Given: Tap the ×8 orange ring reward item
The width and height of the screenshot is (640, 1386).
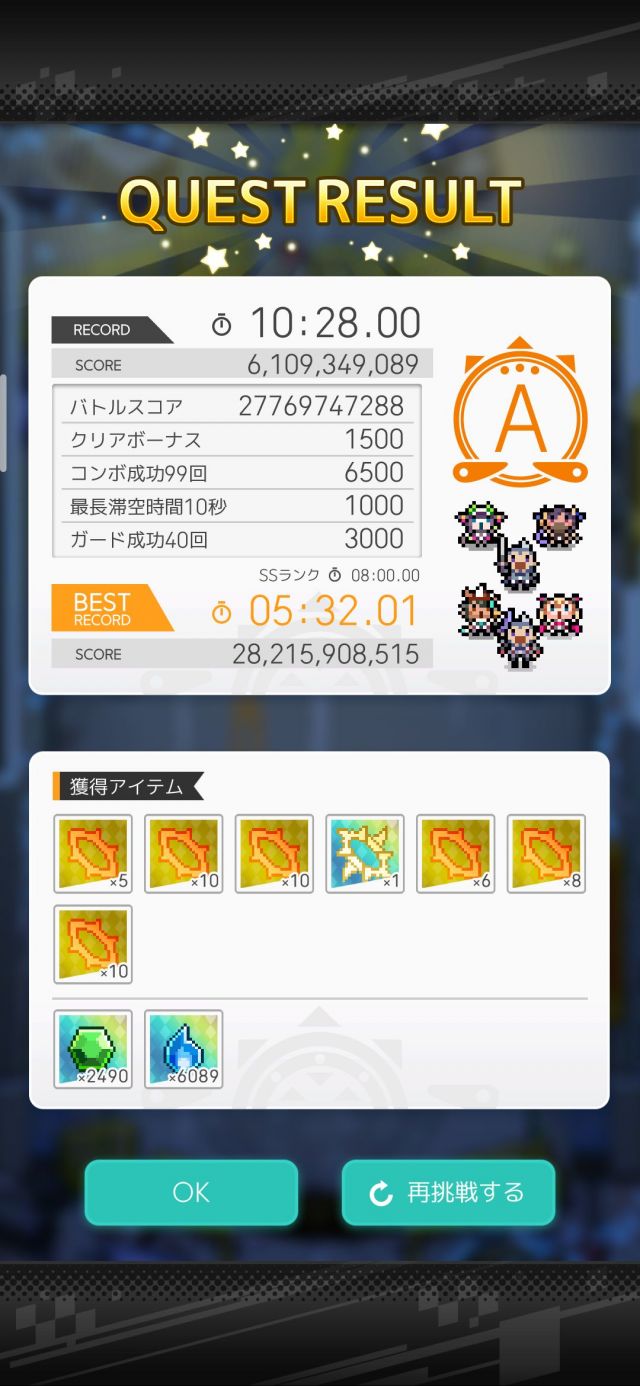Looking at the screenshot, I should coord(547,853).
